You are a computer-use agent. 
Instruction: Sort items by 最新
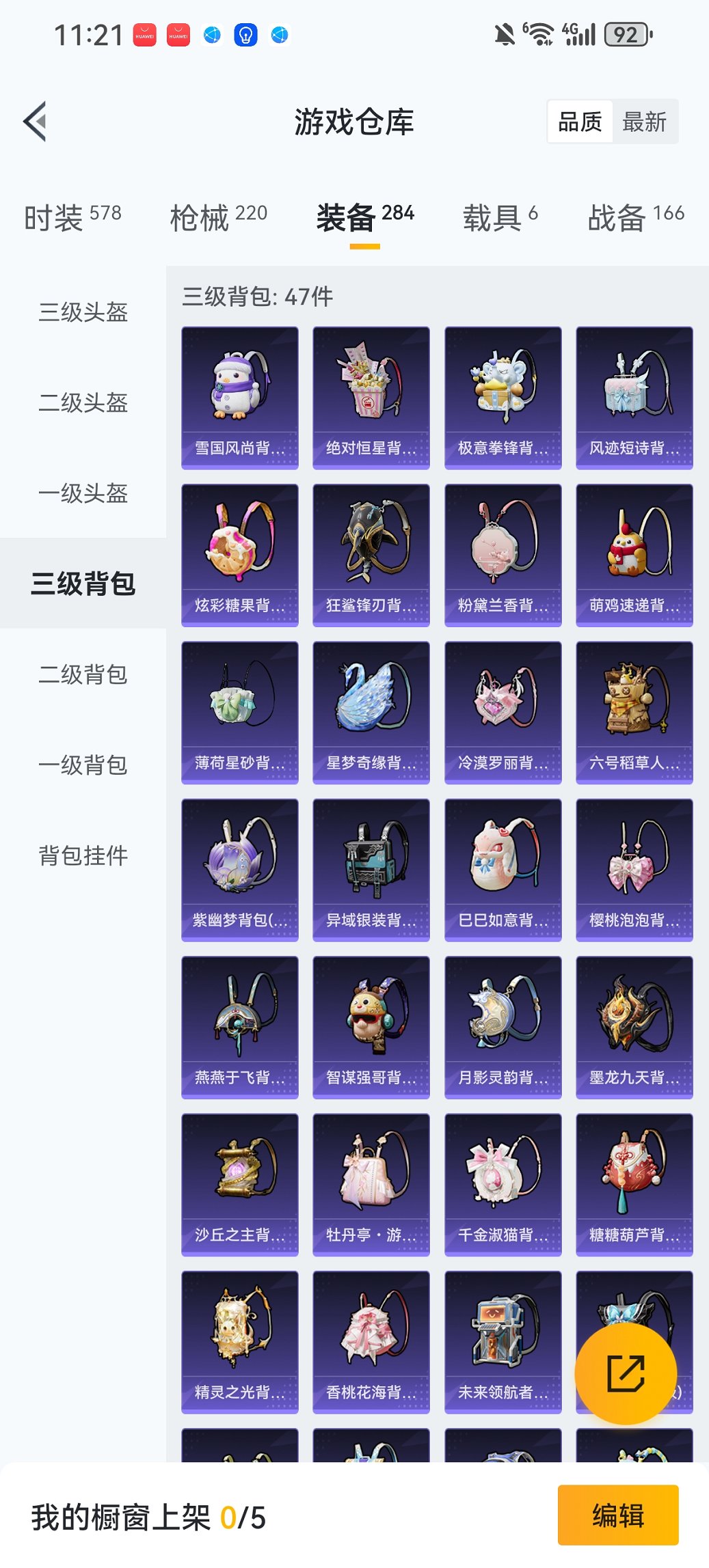[644, 122]
